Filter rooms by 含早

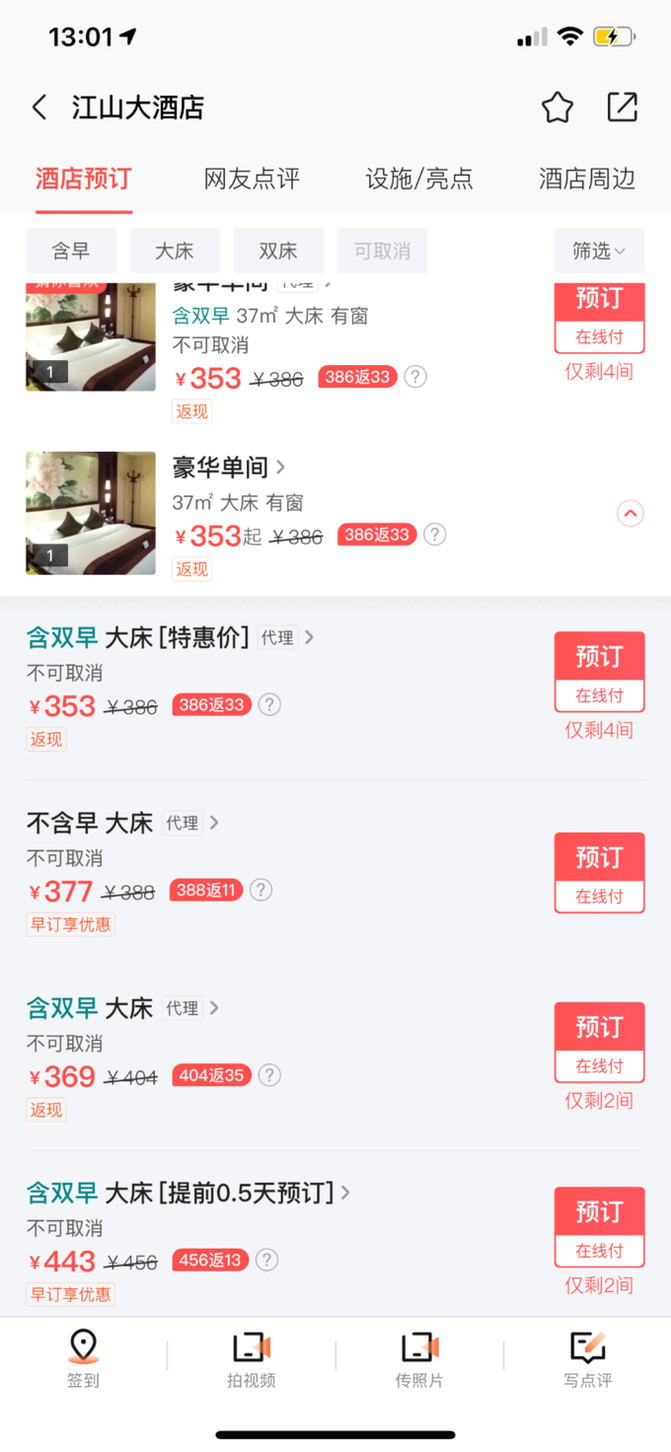[x=71, y=251]
